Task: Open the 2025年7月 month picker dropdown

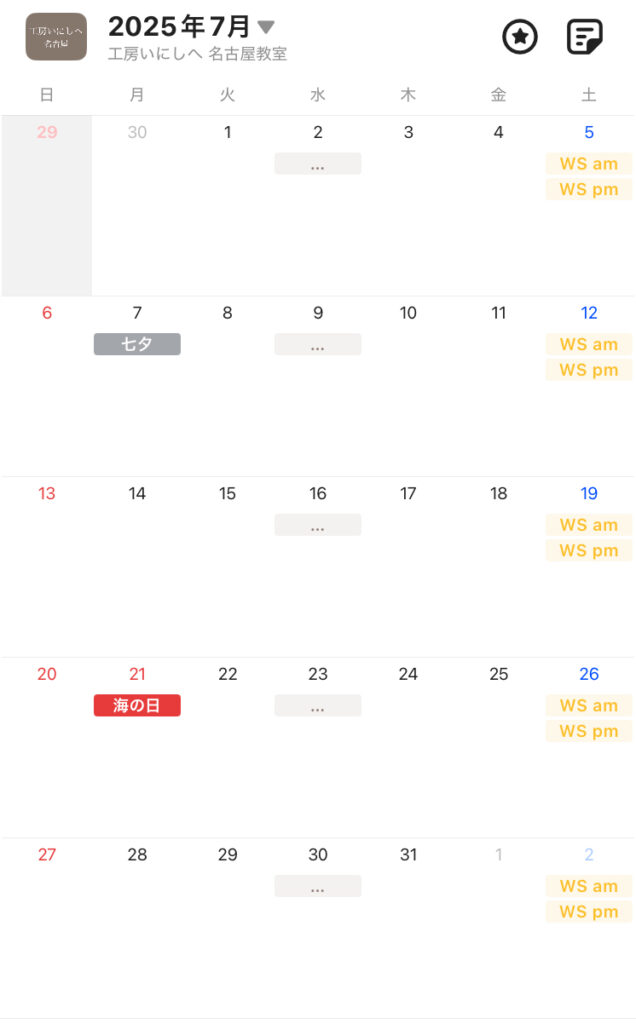Action: [191, 27]
